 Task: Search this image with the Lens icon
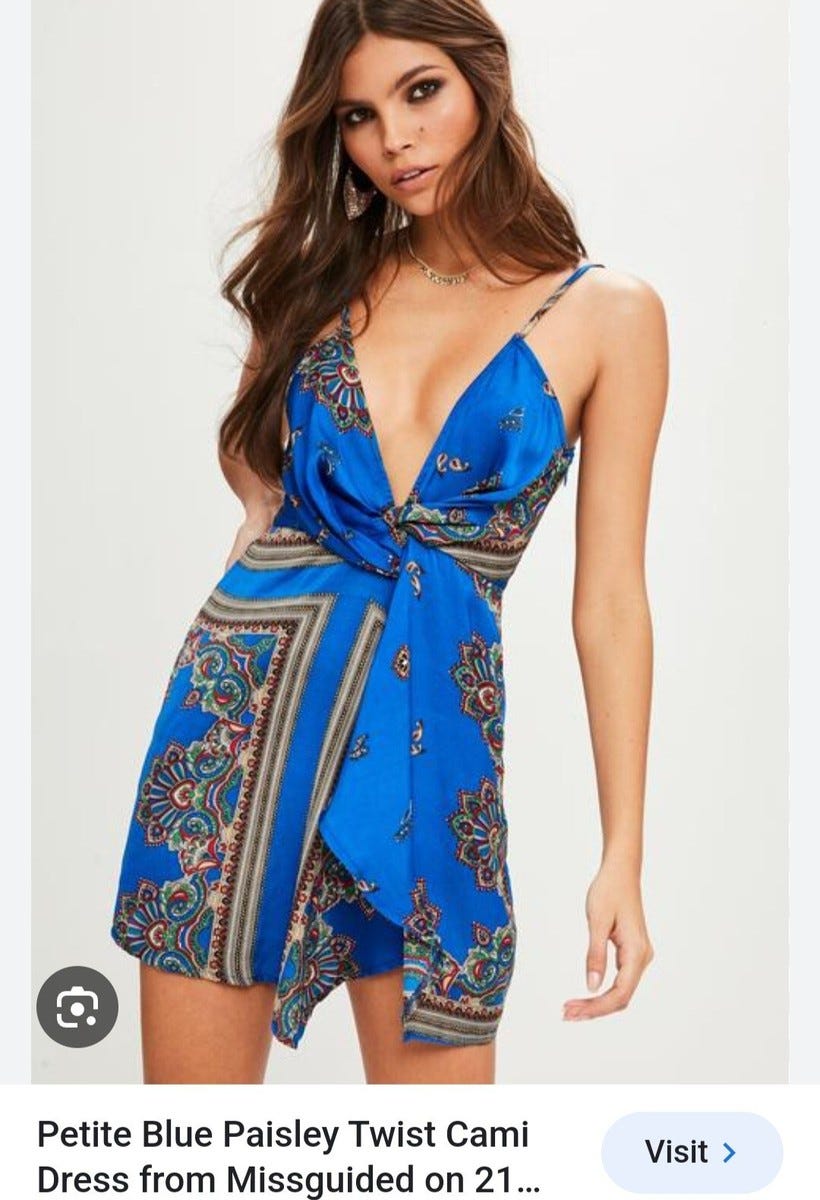[x=77, y=1006]
